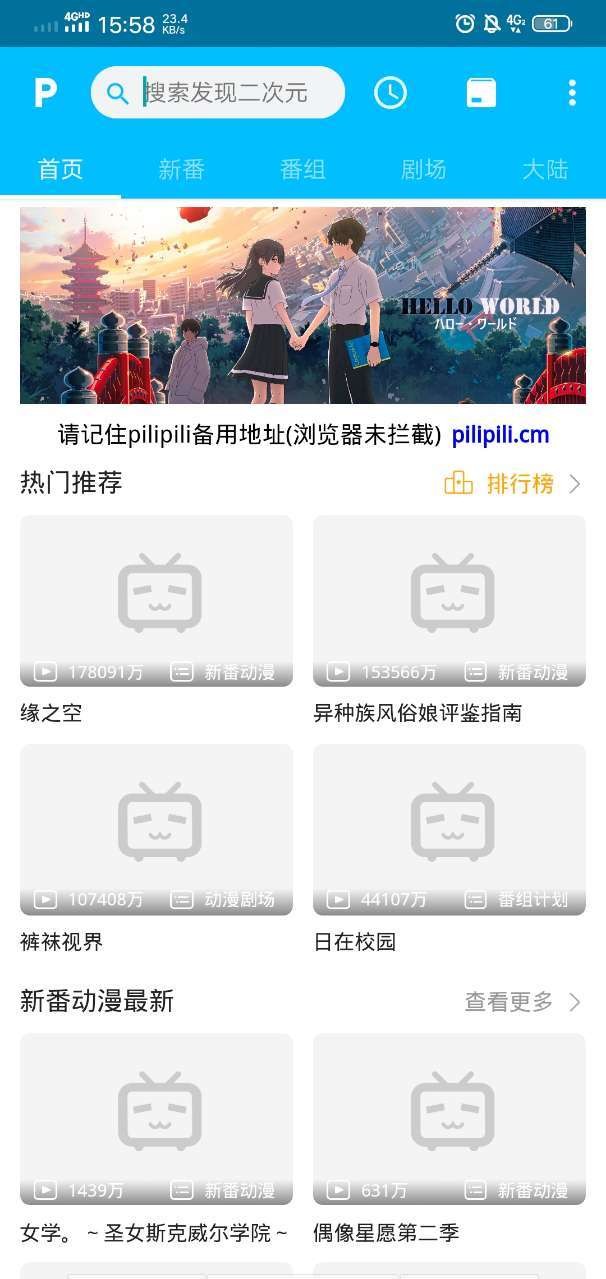
Task: Open the 缘之空 video card
Action: pos(156,601)
